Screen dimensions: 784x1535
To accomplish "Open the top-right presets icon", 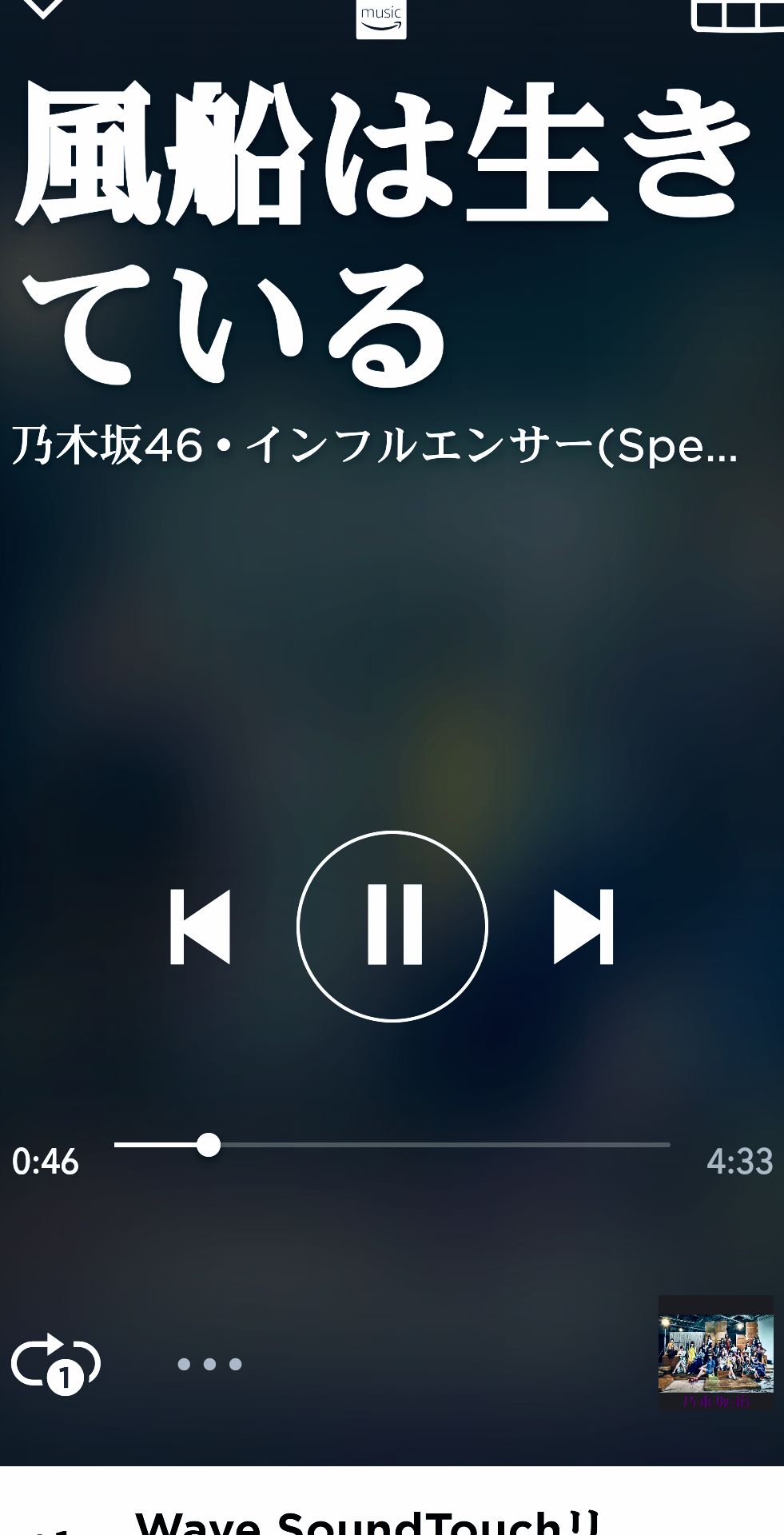I will [738, 14].
